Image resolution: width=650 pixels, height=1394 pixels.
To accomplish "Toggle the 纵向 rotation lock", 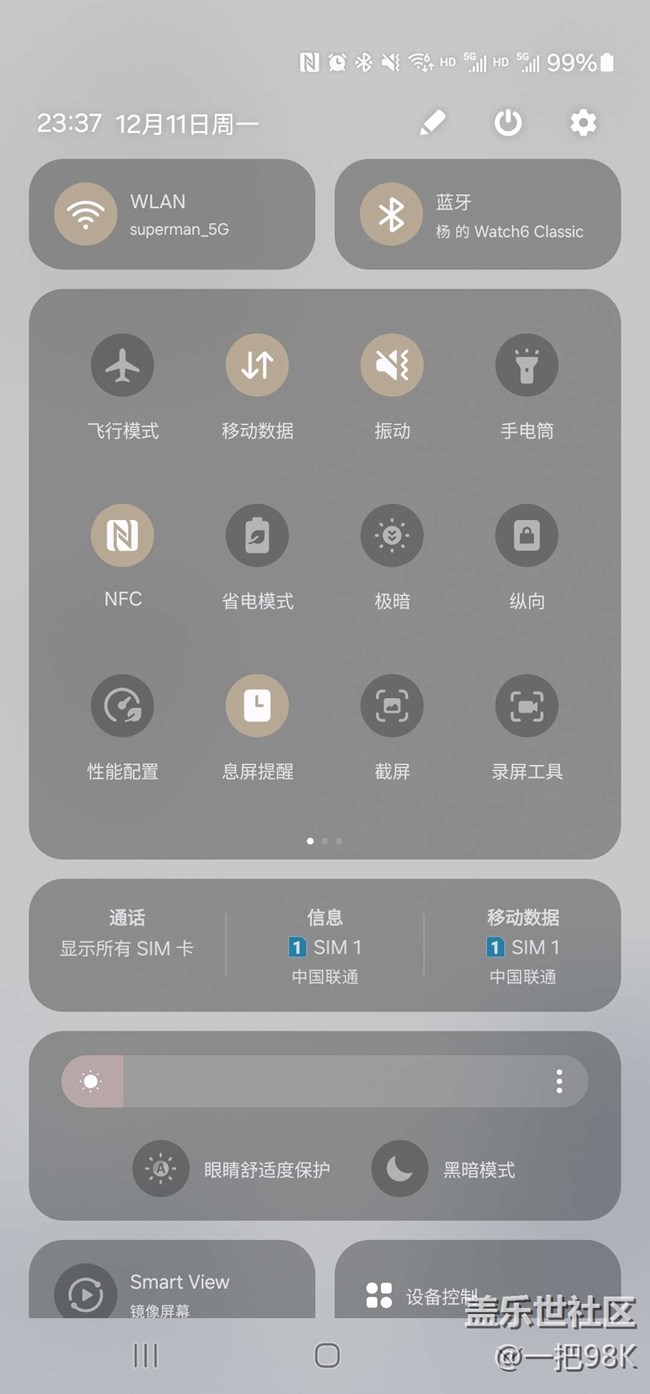I will point(527,535).
